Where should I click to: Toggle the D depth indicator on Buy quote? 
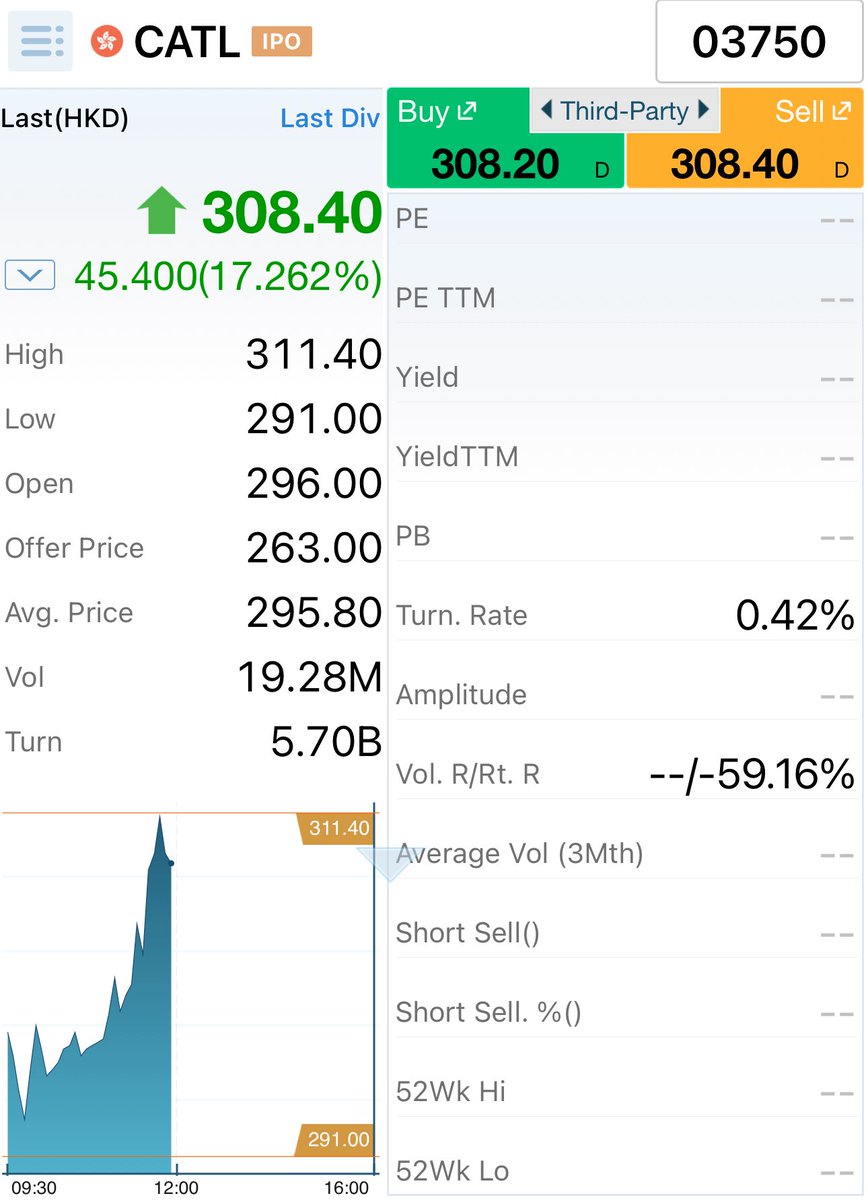601,171
